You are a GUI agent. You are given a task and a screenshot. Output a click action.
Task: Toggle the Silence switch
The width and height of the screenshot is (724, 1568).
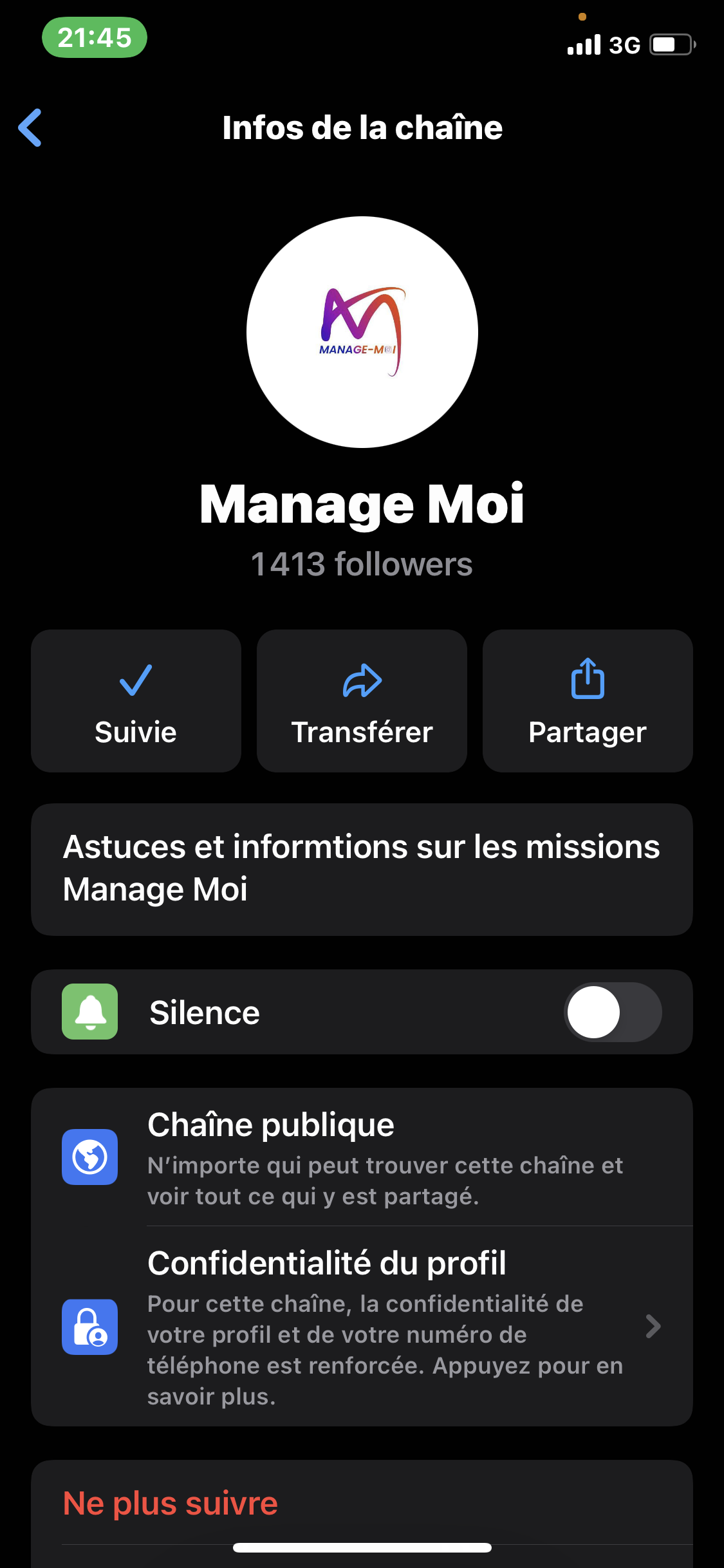tap(612, 1013)
